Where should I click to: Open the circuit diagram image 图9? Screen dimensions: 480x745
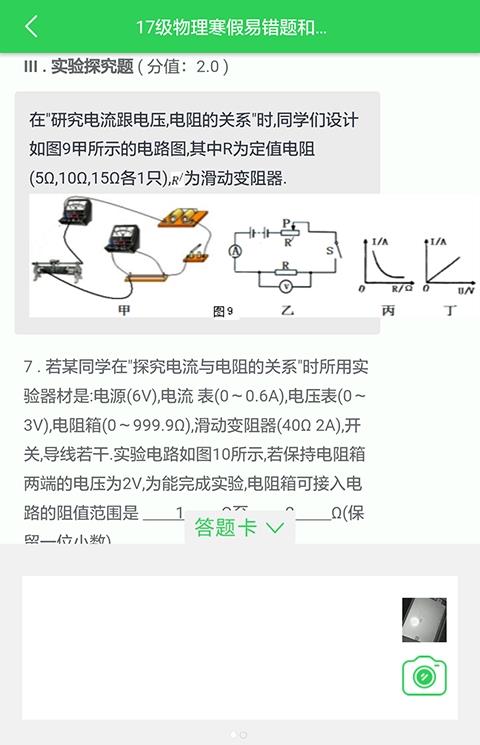point(254,256)
